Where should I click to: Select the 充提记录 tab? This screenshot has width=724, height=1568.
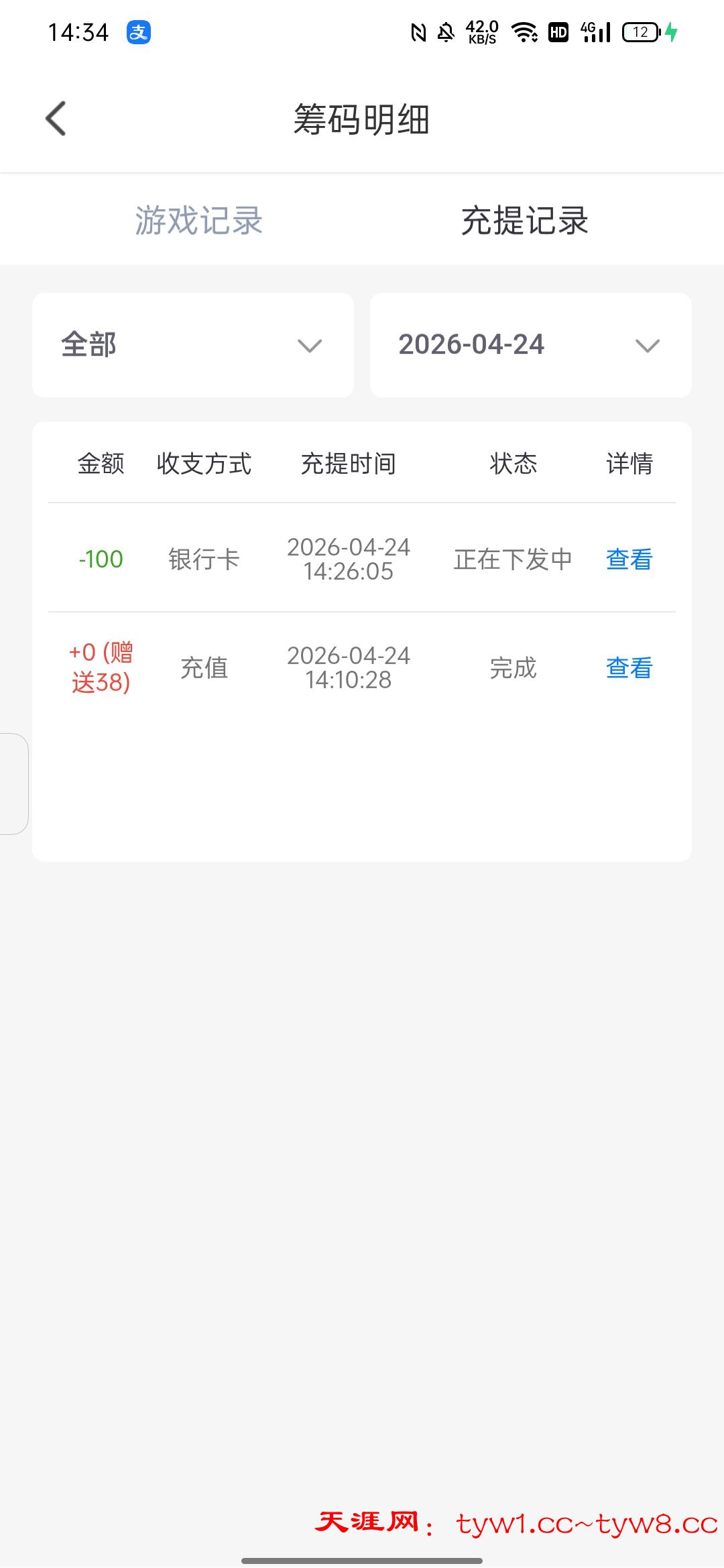524,220
